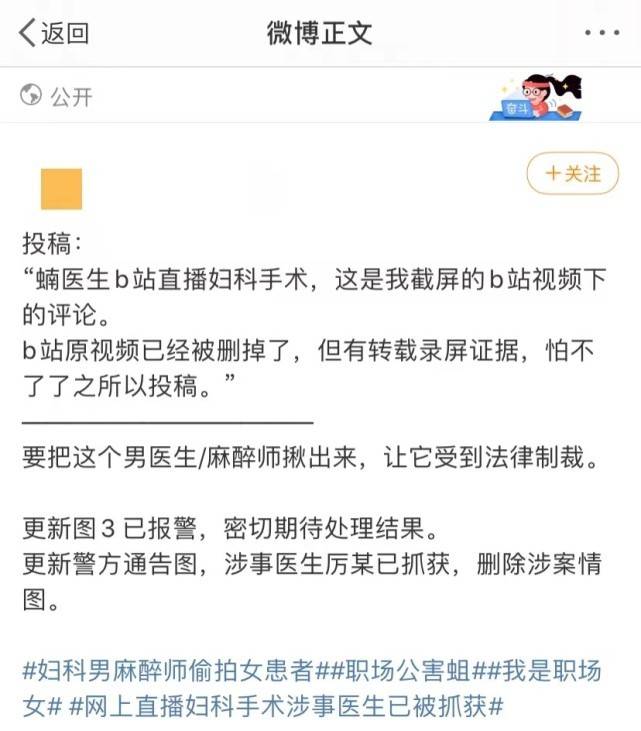Image resolution: width=641 pixels, height=731 pixels.
Task: Open the poster's orange avatar profile
Action: (61, 189)
